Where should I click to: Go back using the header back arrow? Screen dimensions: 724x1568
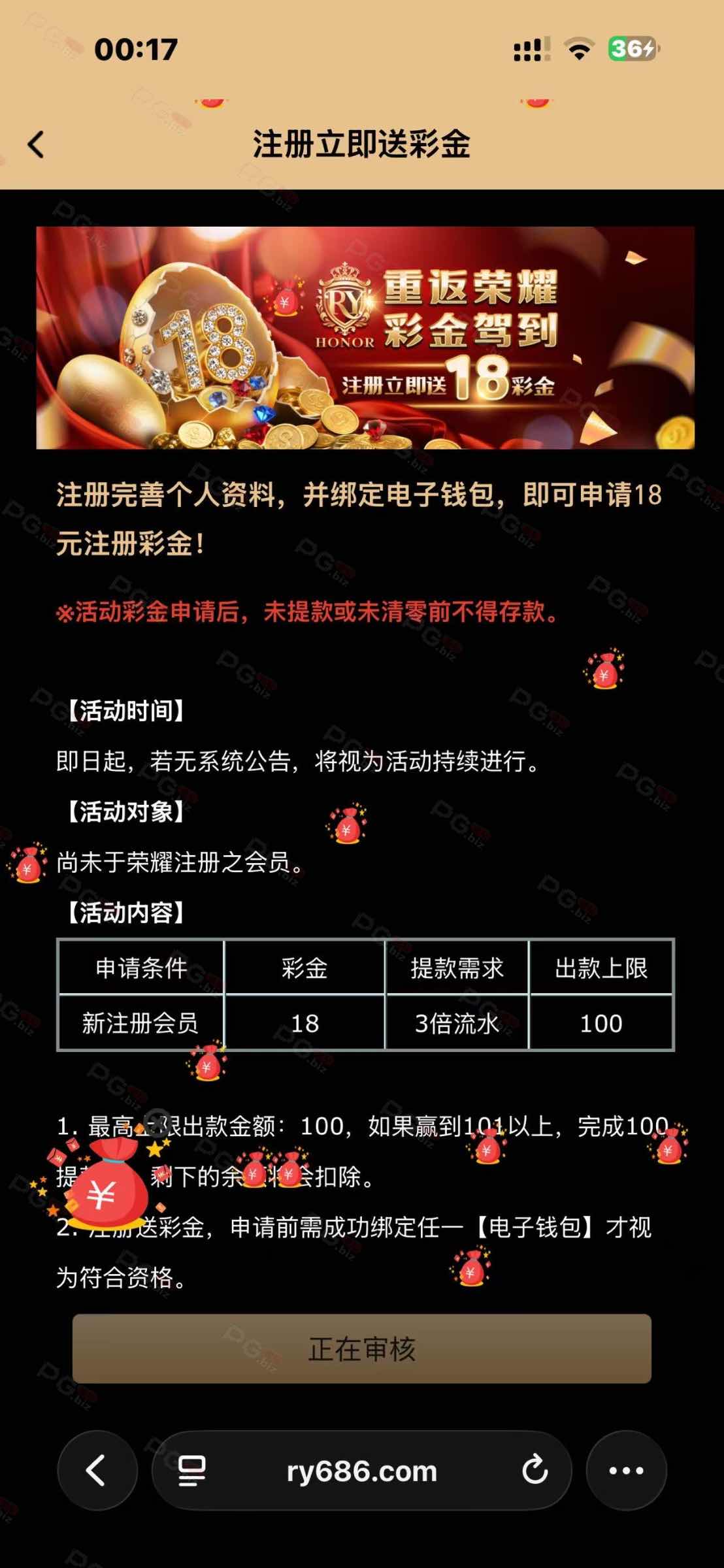tap(37, 144)
